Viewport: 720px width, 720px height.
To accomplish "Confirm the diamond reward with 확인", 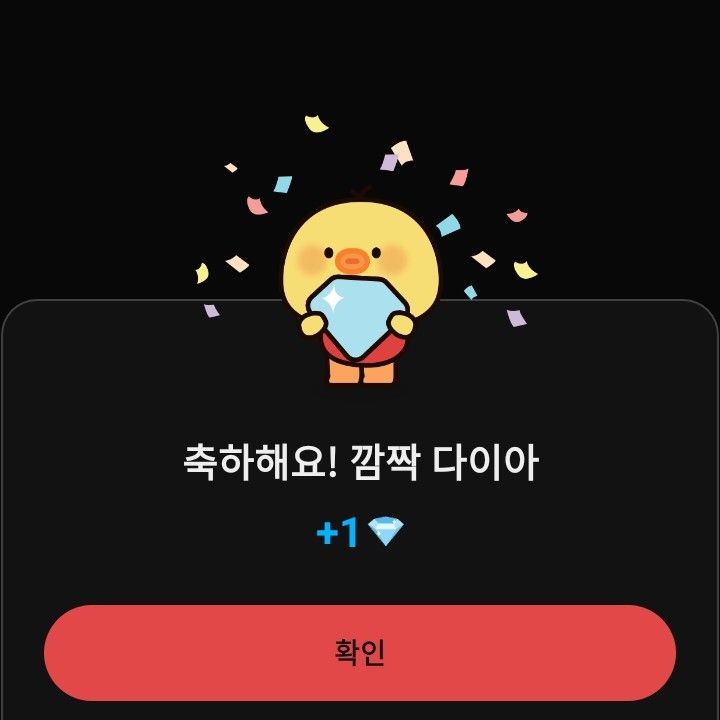I will pos(360,652).
